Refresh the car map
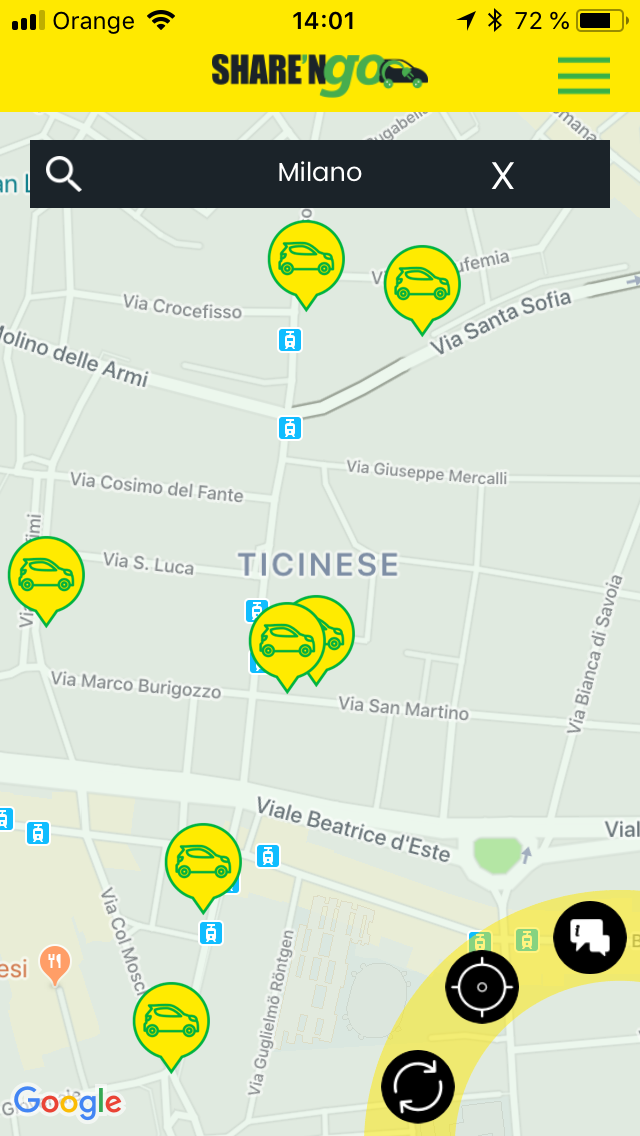The width and height of the screenshot is (640, 1136). click(x=418, y=1086)
